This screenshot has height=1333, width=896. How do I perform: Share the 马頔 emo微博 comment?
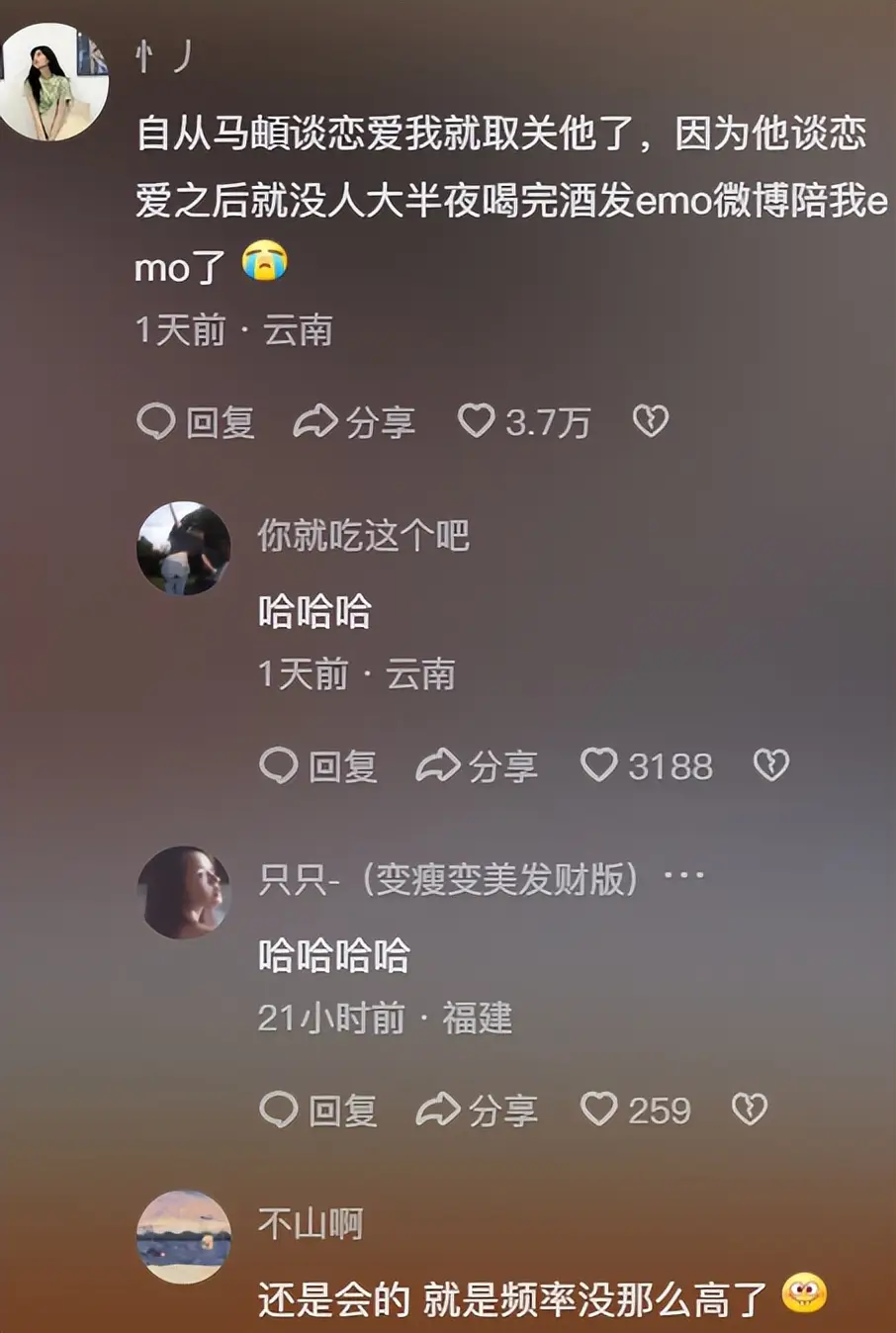point(354,422)
